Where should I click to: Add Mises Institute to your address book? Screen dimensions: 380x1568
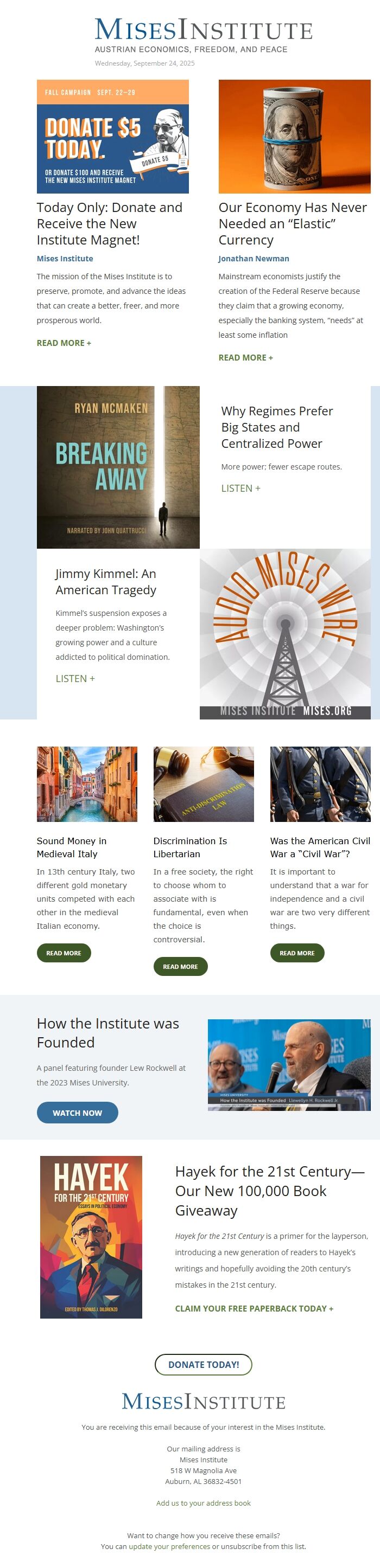[x=203, y=1503]
